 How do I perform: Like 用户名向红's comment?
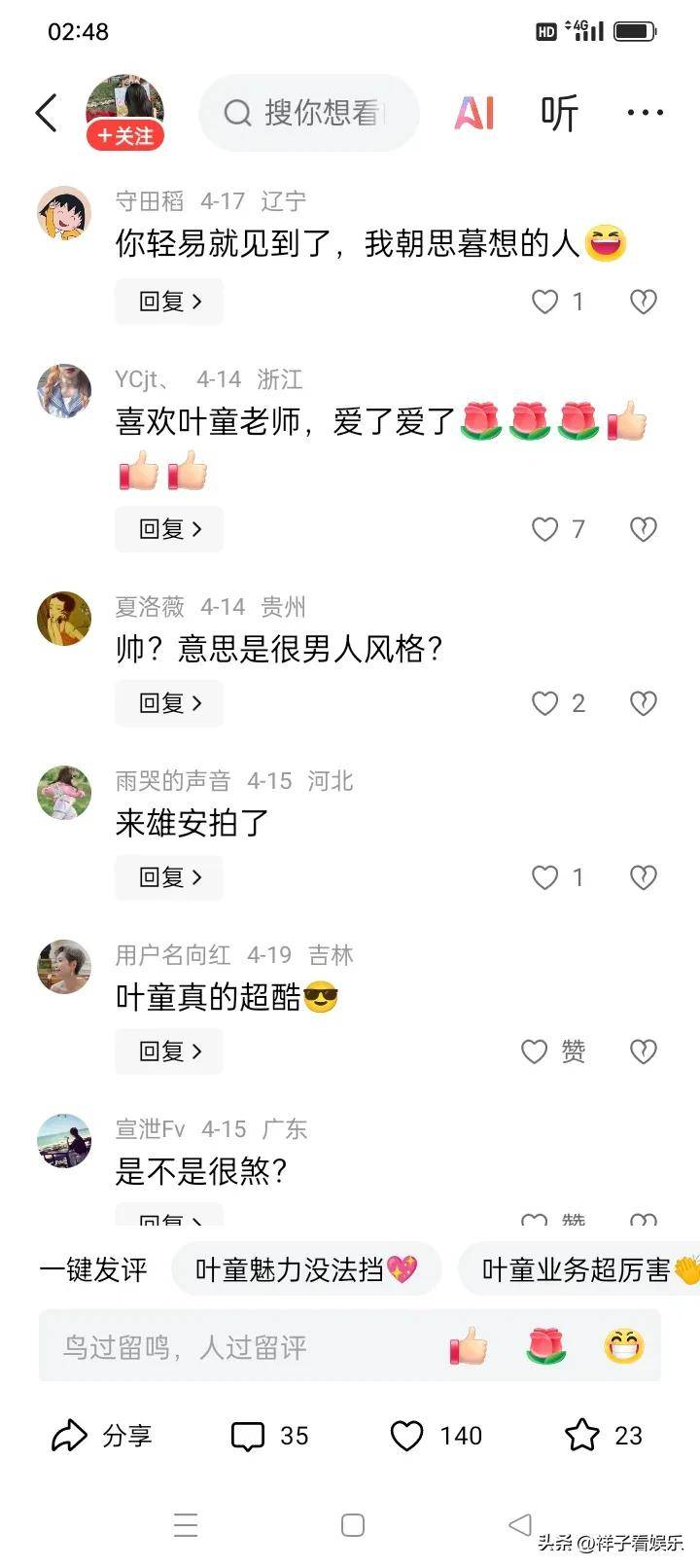[536, 1051]
